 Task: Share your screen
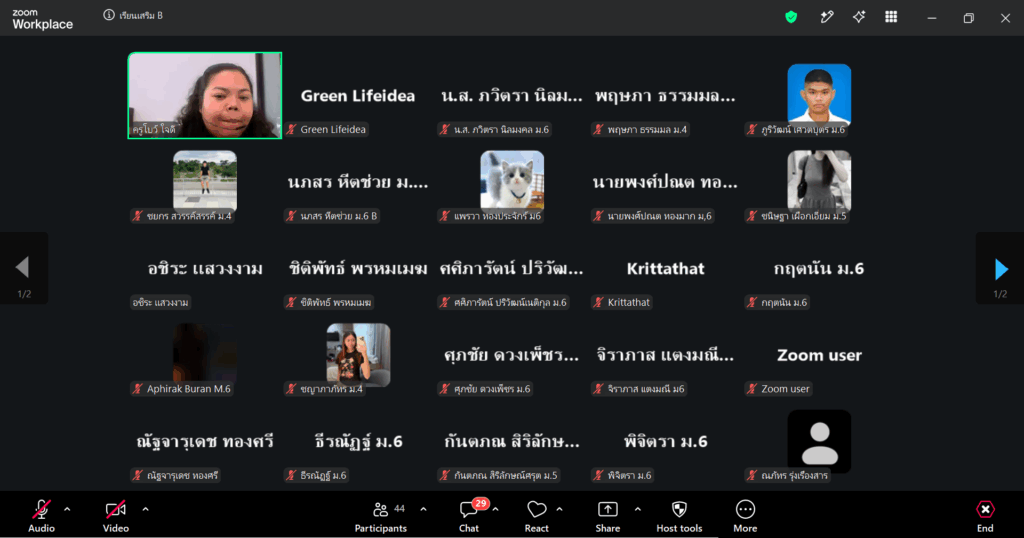pyautogui.click(x=607, y=516)
